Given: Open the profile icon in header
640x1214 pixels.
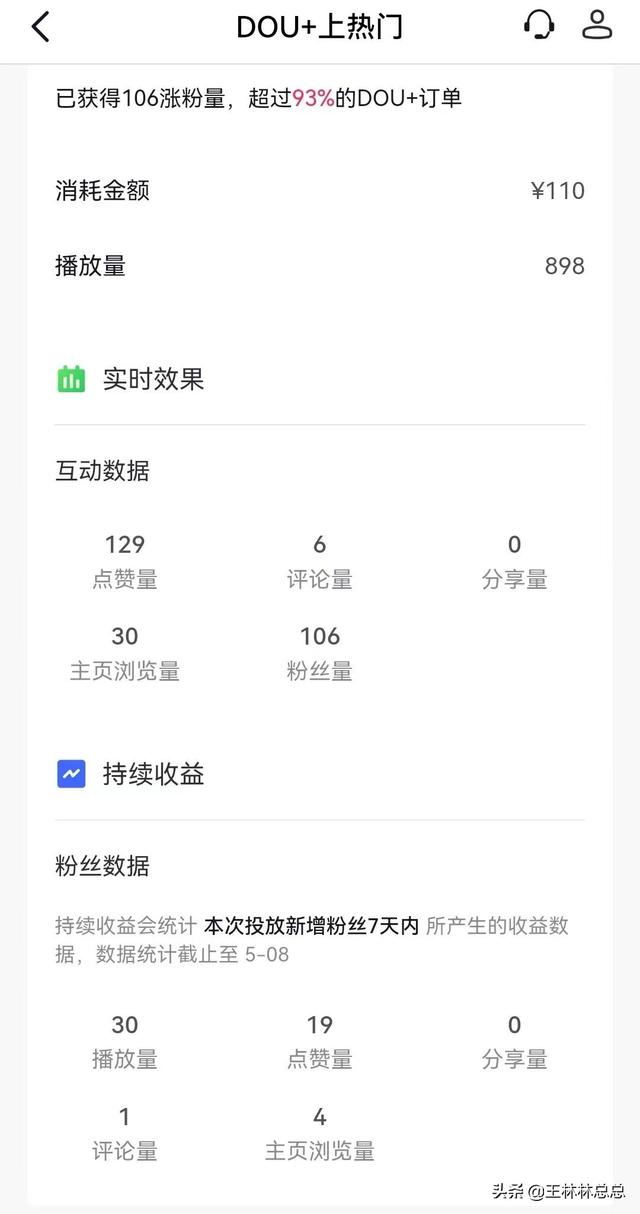Looking at the screenshot, I should 597,25.
